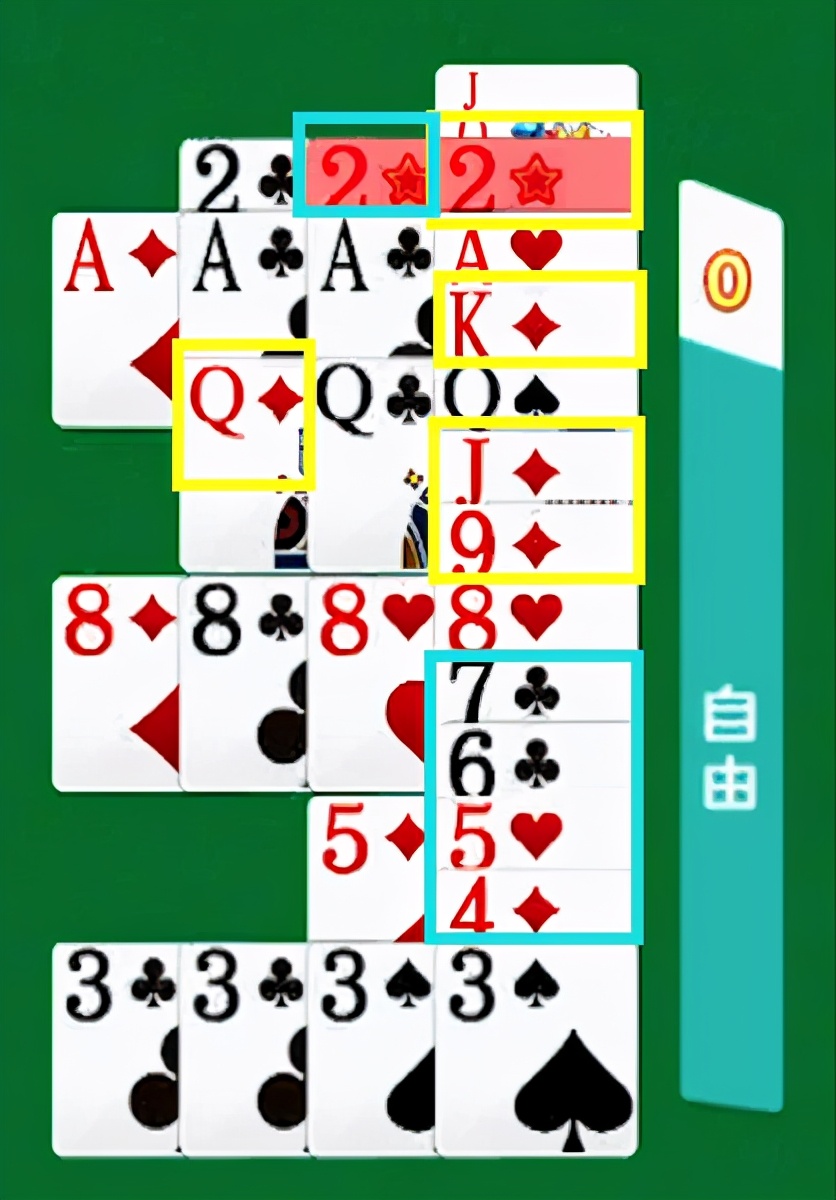The width and height of the screenshot is (836, 1200).
Task: Select the 5 of diamonds card
Action: [370, 860]
